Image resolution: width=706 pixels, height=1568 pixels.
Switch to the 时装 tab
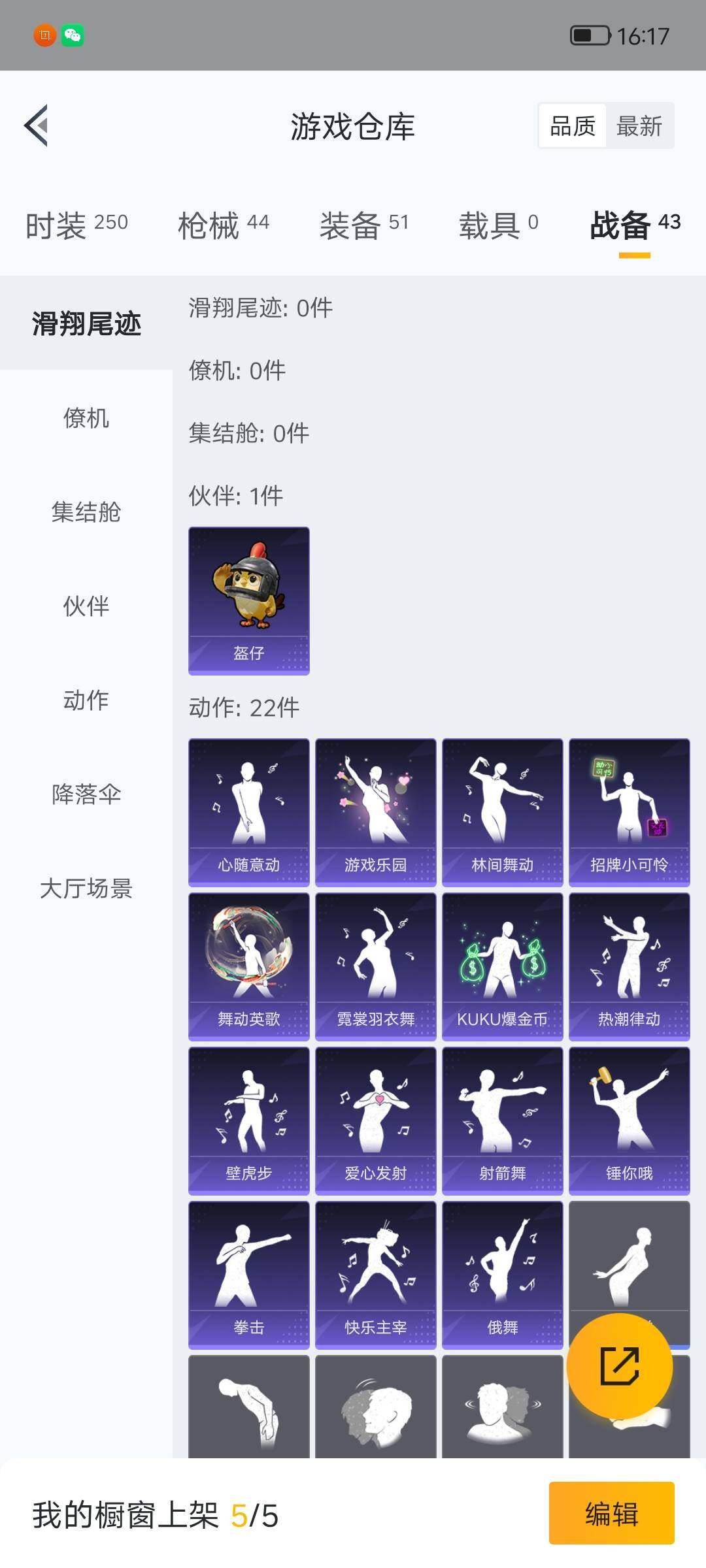click(75, 225)
